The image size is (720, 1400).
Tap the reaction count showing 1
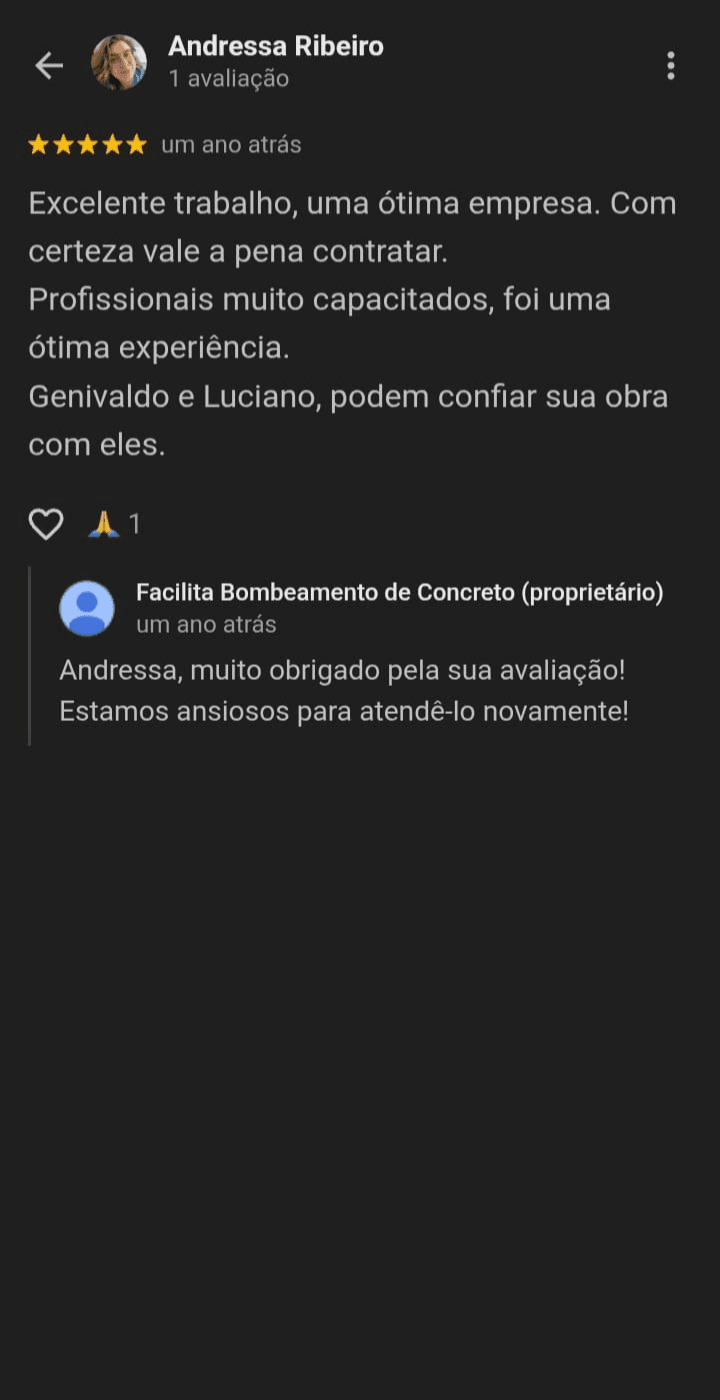tap(133, 522)
